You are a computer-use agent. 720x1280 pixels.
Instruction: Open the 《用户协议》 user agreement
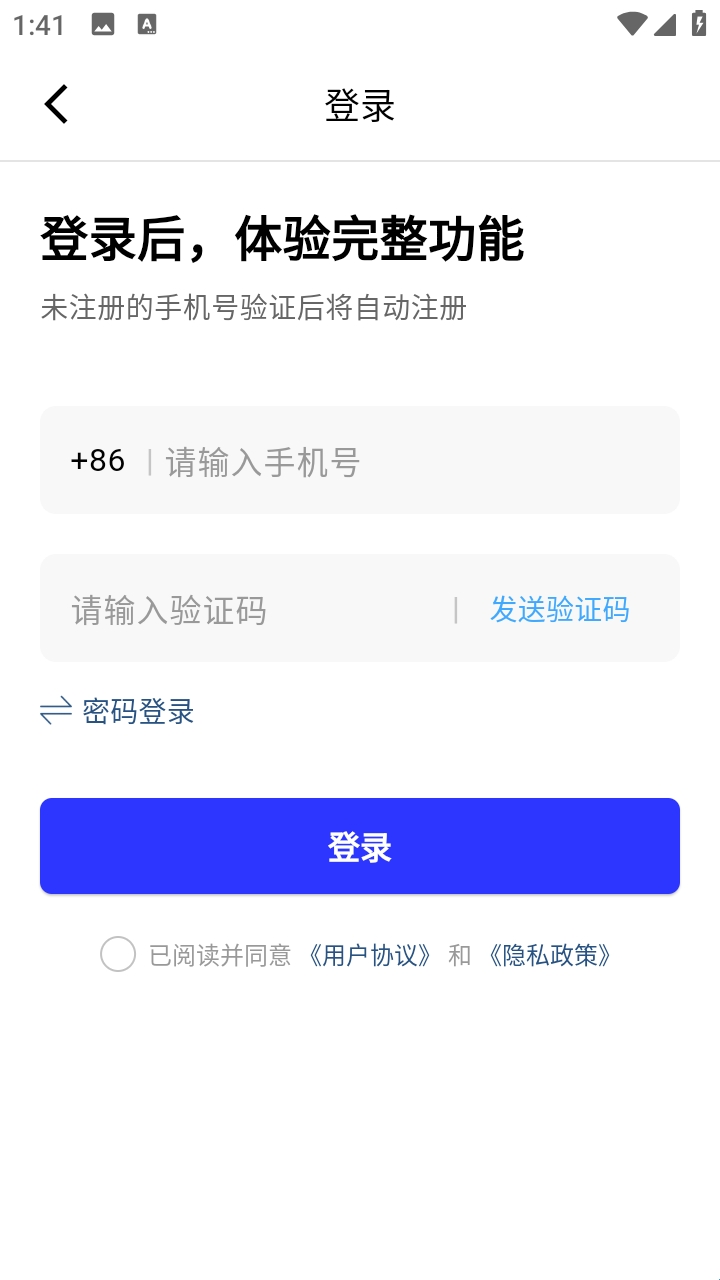tap(370, 955)
